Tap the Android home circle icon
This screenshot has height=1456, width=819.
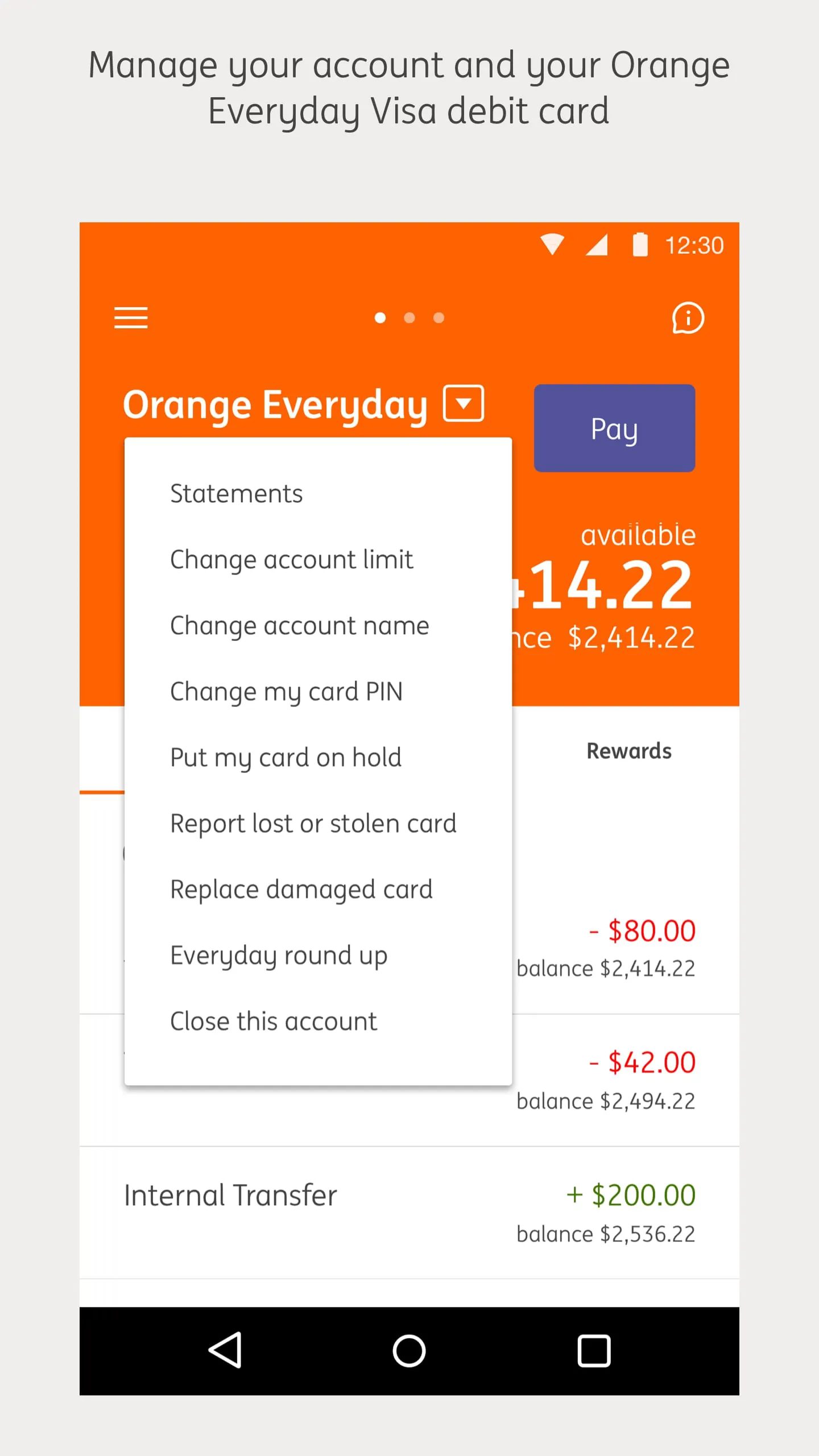(409, 1350)
